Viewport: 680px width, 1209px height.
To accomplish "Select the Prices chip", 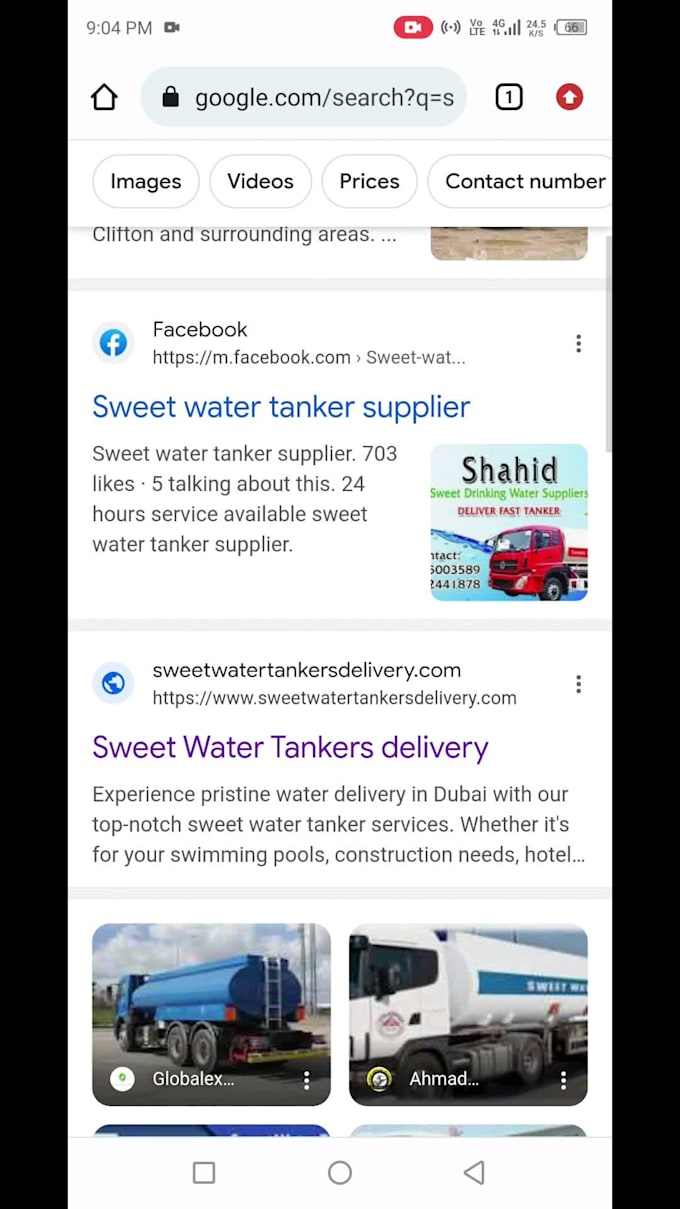I will click(369, 181).
